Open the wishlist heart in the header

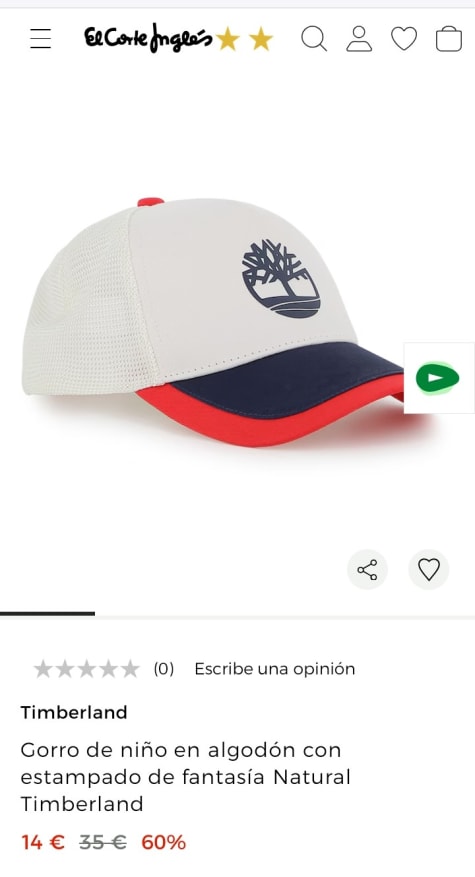[x=404, y=39]
